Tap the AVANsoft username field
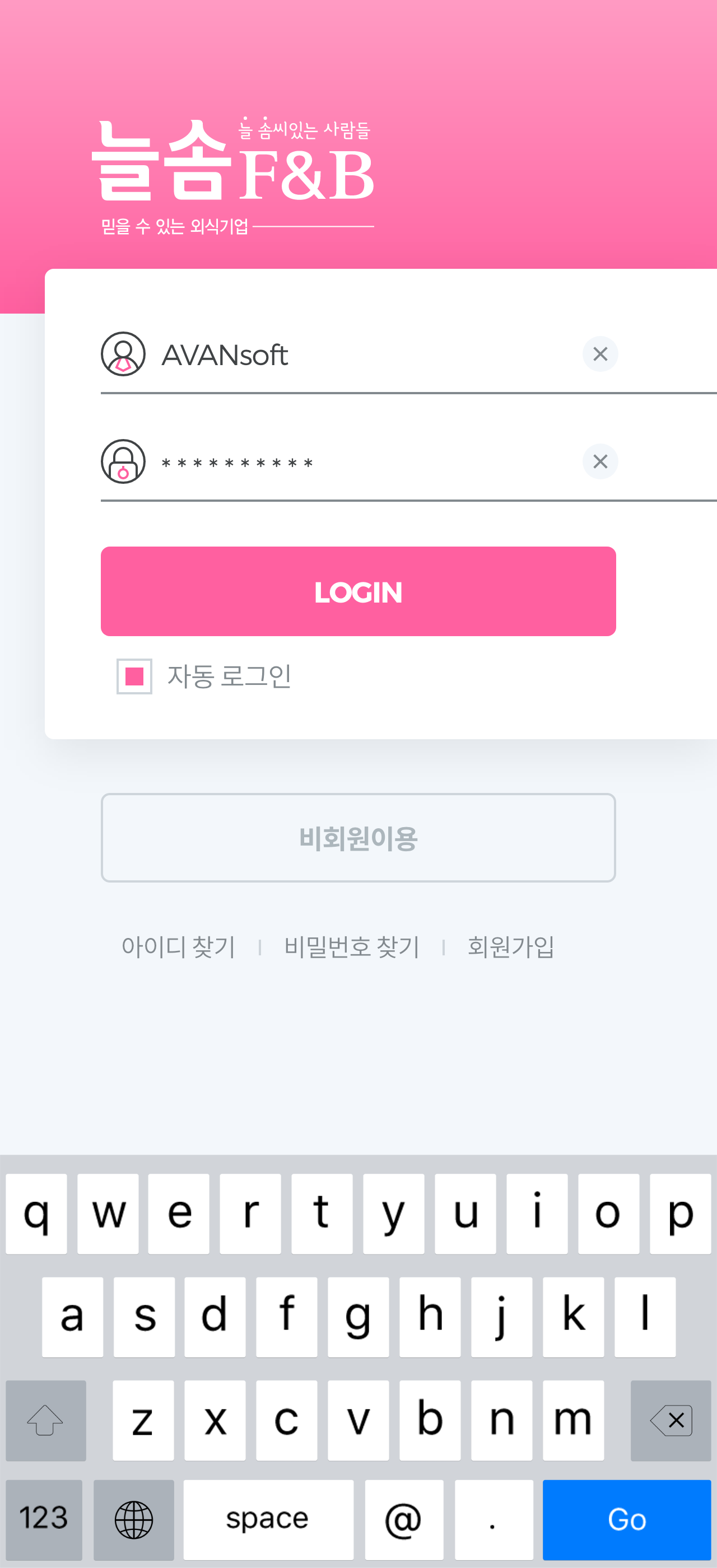 point(365,354)
